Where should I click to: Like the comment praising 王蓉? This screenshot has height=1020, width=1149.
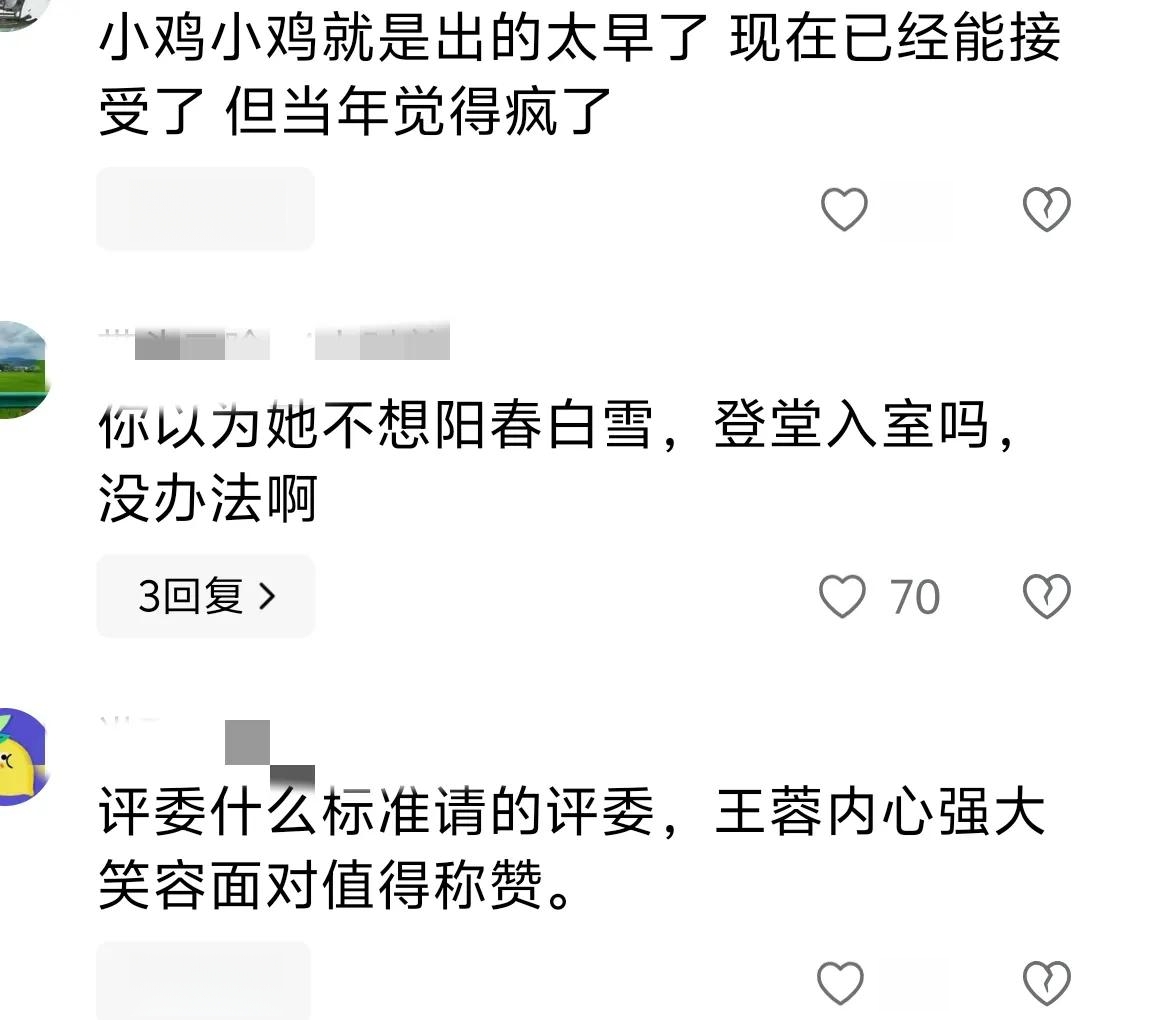coord(841,982)
